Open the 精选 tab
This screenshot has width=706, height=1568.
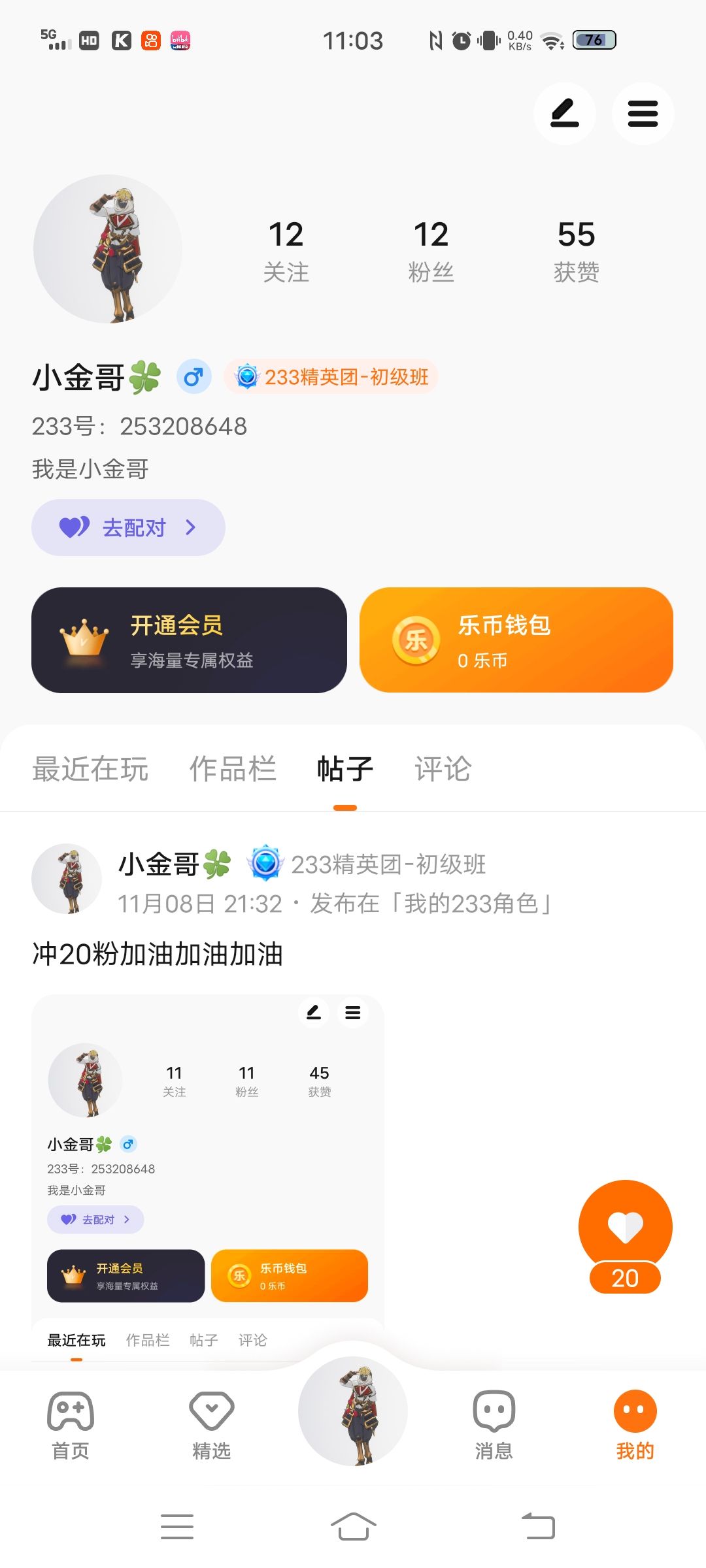pyautogui.click(x=212, y=1426)
